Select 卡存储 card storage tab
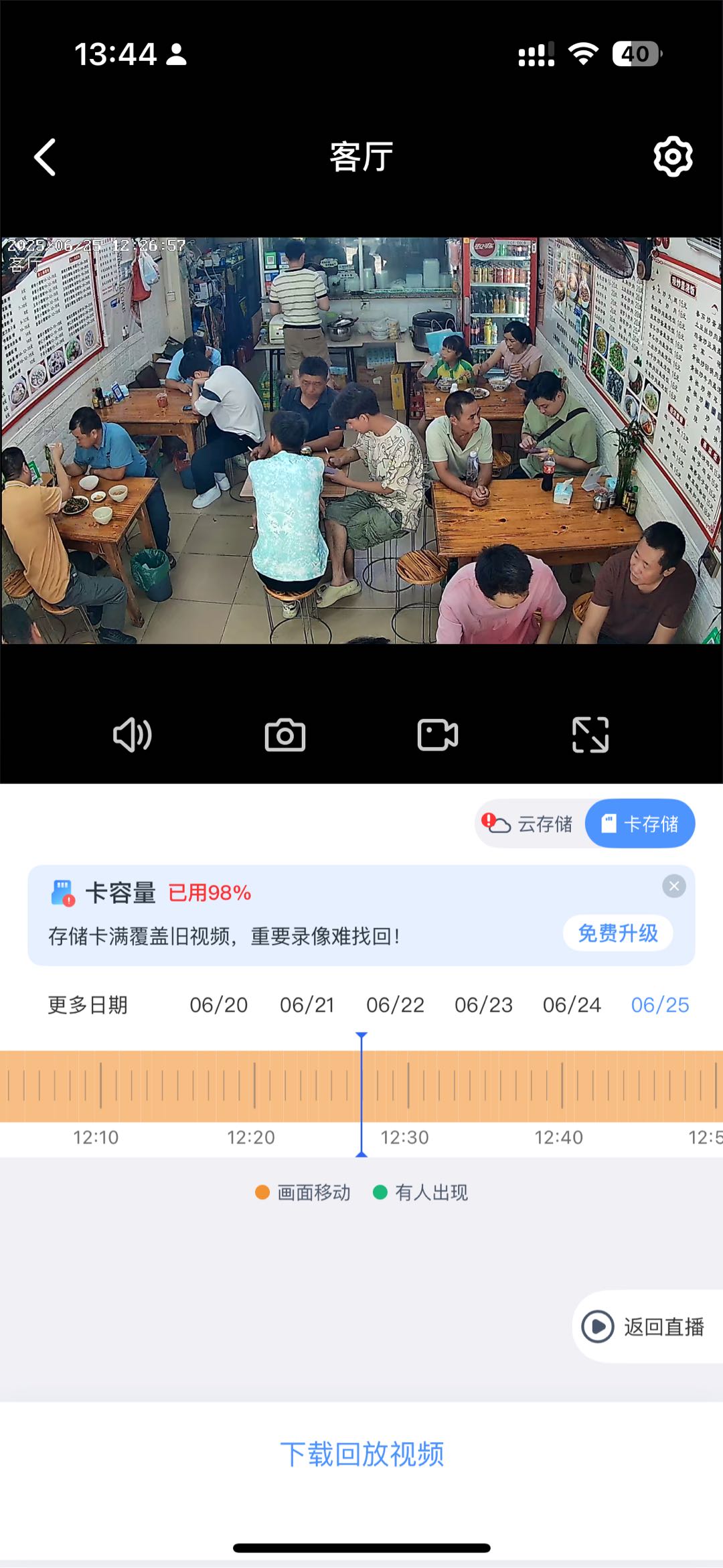723x1568 pixels. coord(640,824)
